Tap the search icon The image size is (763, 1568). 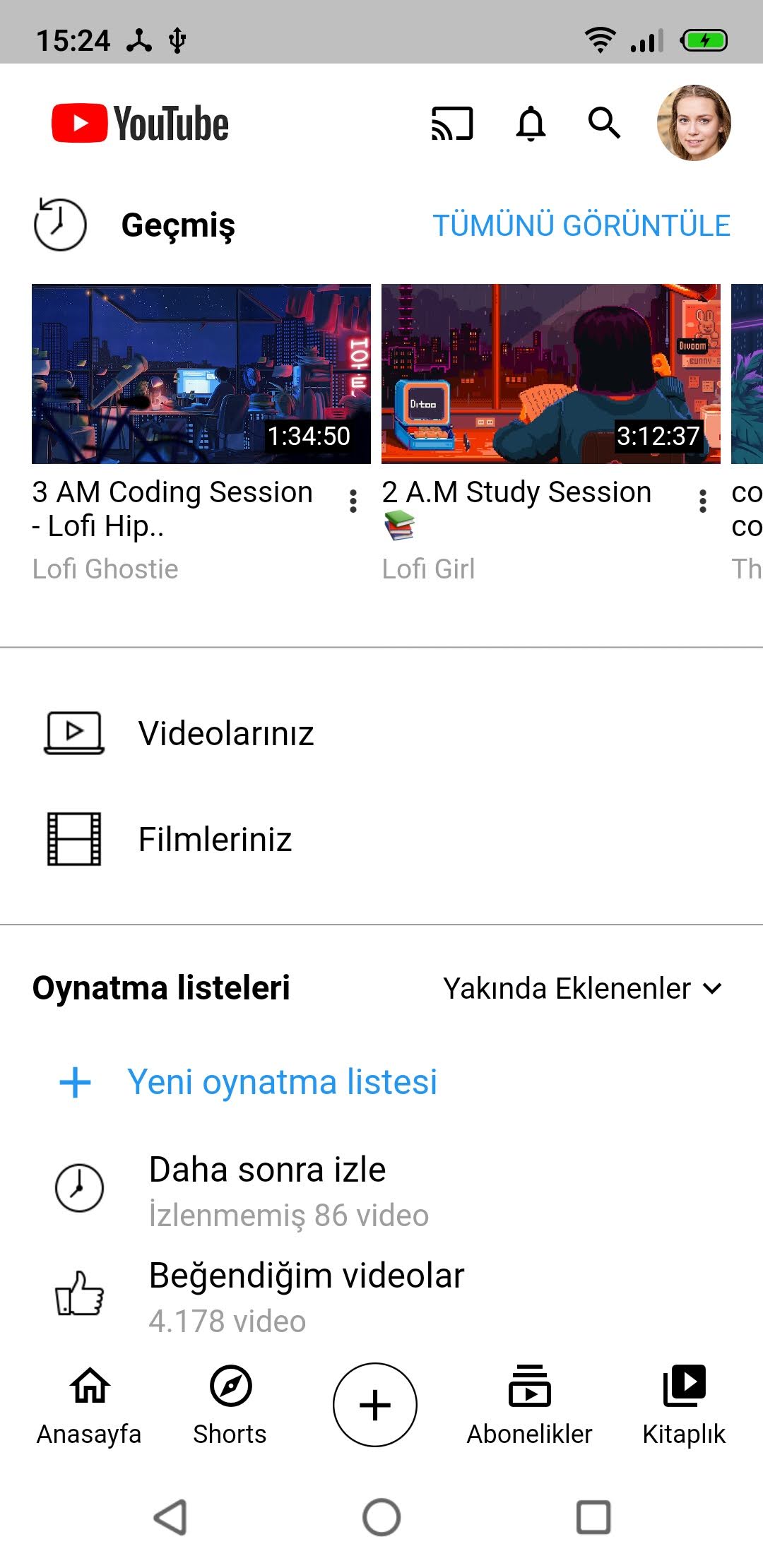coord(604,123)
